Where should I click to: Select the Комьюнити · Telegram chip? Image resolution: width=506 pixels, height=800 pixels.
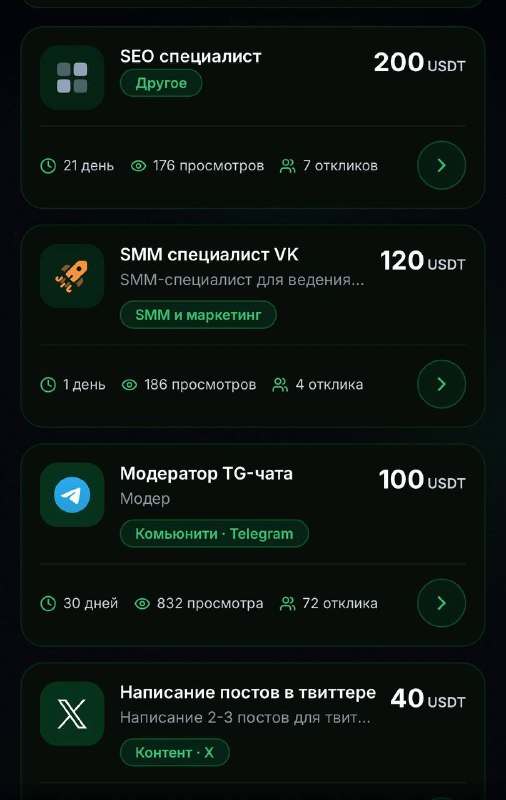(x=214, y=534)
